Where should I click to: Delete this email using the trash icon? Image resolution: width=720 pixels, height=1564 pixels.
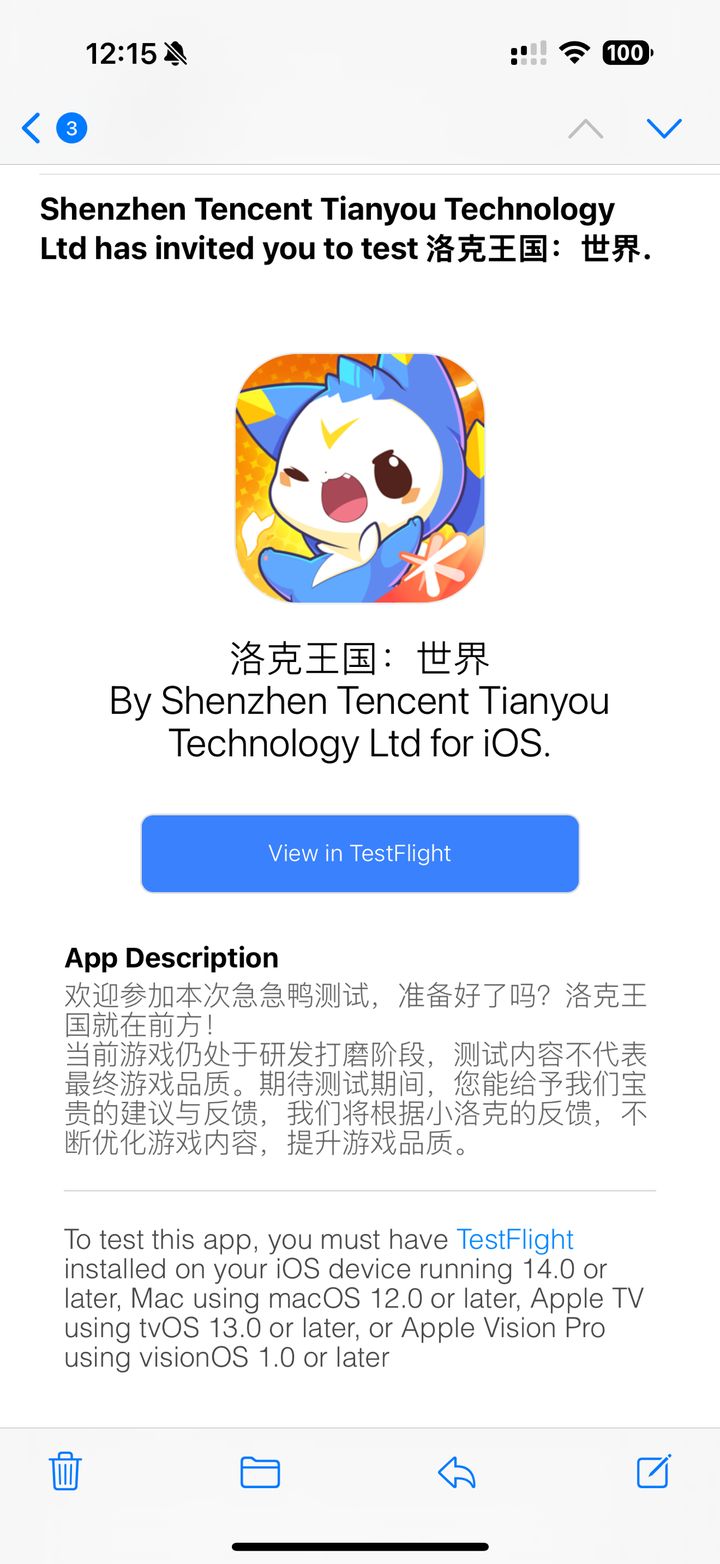[64, 1472]
